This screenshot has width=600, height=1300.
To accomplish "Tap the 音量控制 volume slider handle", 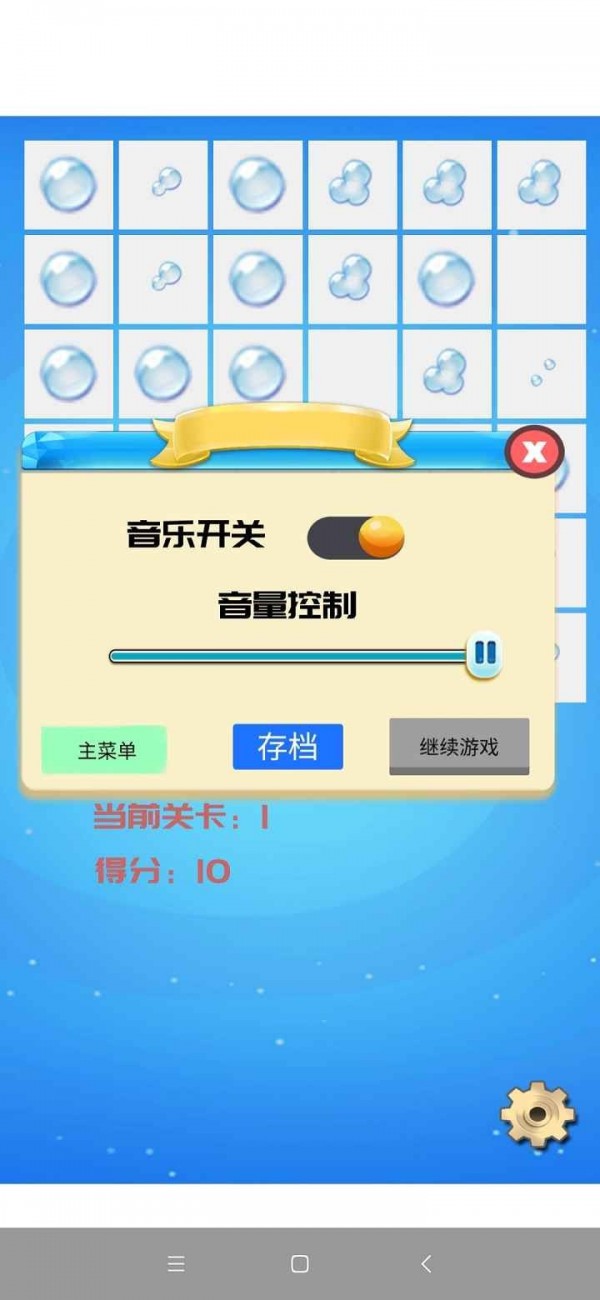I will click(485, 654).
